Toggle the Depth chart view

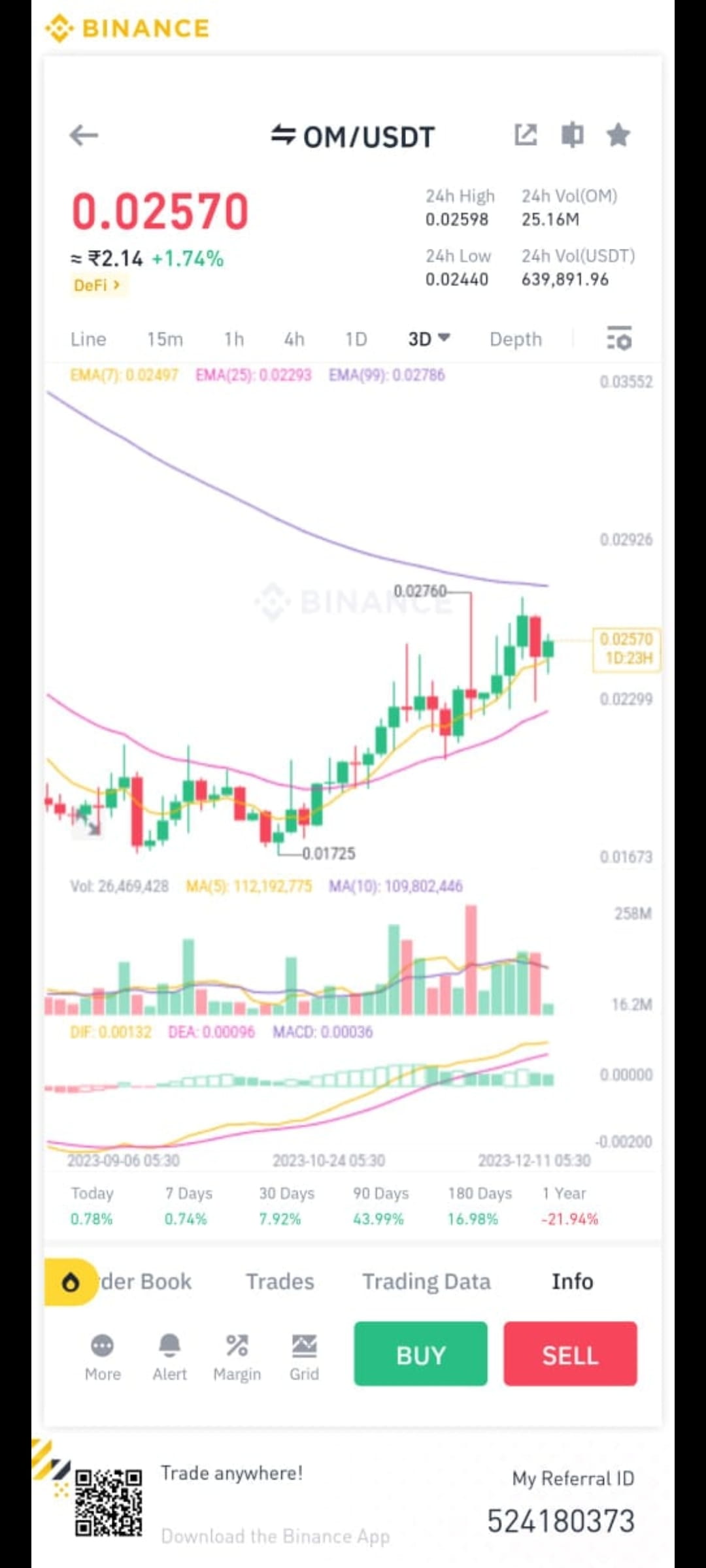pos(515,339)
